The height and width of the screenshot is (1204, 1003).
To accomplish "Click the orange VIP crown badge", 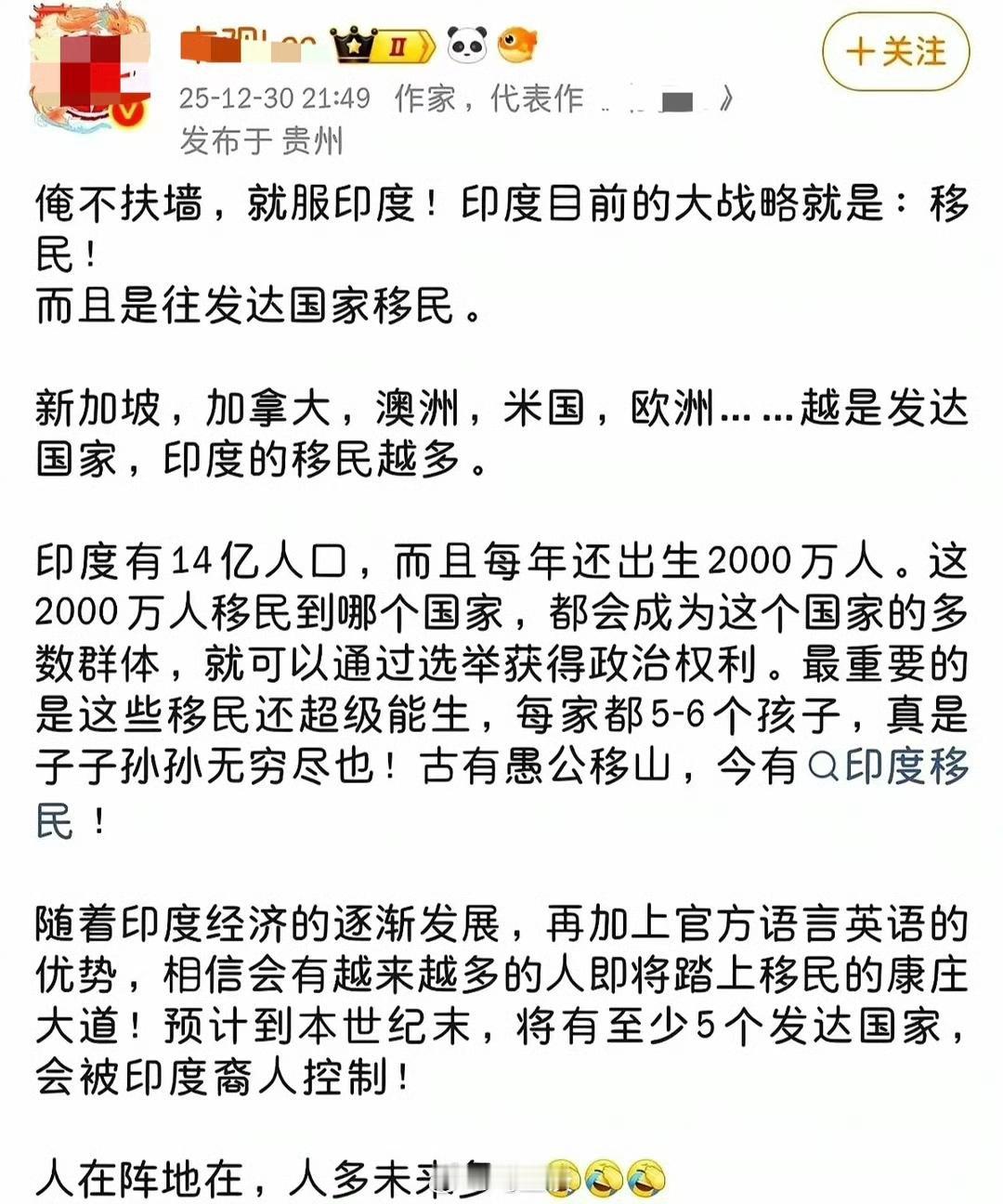I will click(354, 43).
